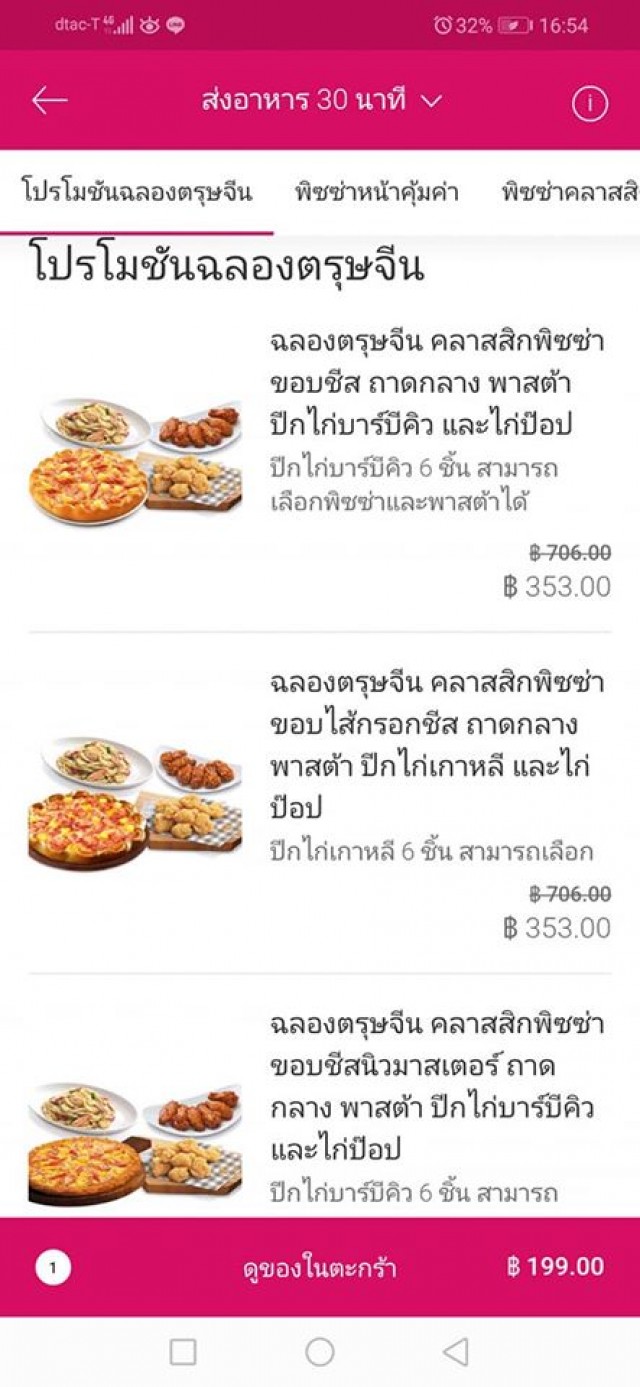Switch to the พิซซ่าคลาสสิก tab
640x1387 pixels.
click(570, 193)
